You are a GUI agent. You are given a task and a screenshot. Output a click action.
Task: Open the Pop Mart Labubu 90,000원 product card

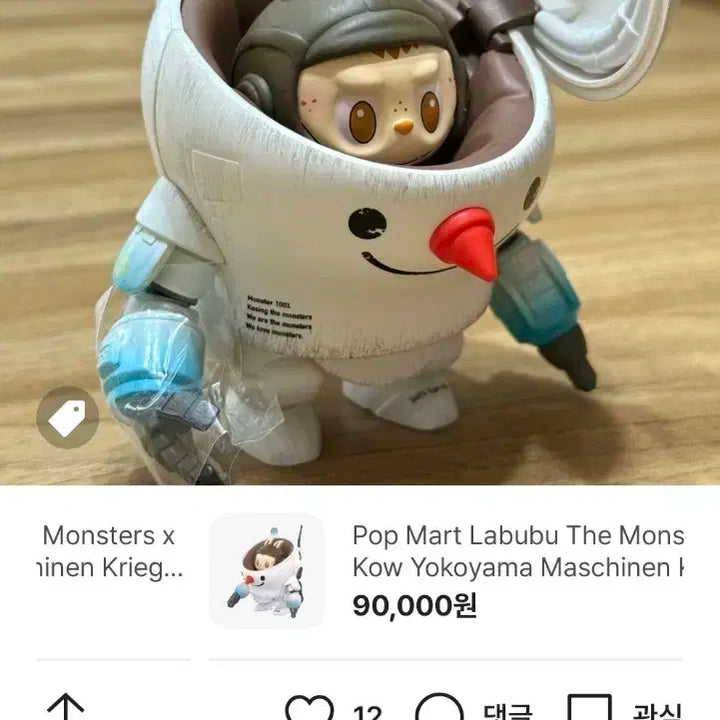pos(465,570)
